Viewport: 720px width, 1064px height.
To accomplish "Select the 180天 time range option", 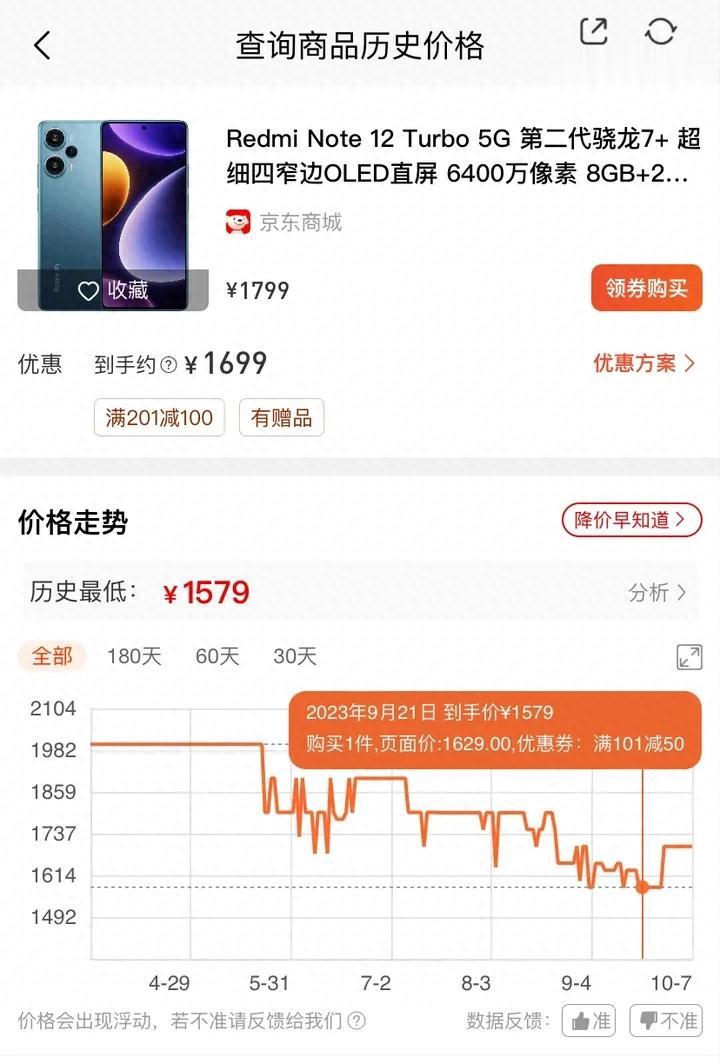I will 135,657.
